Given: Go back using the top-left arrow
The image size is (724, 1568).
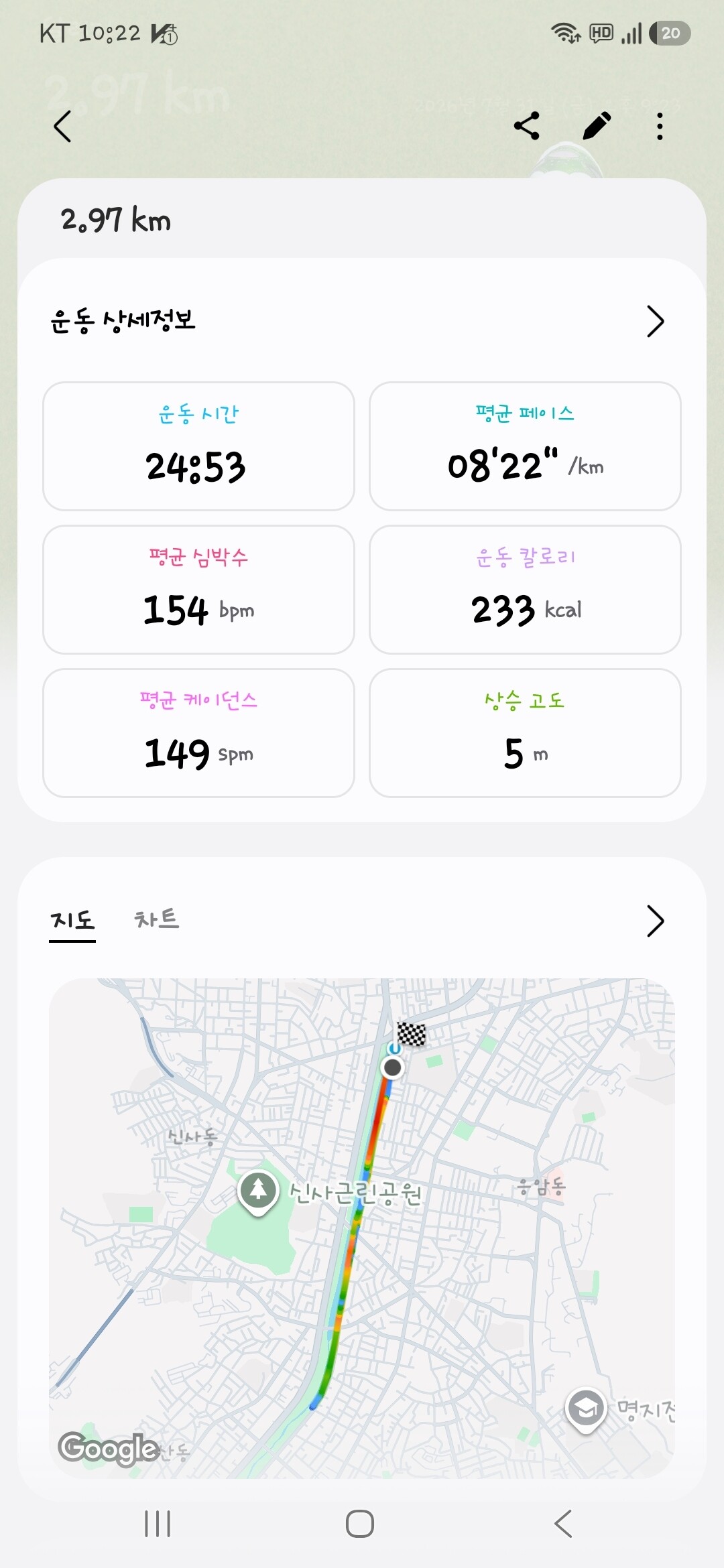Looking at the screenshot, I should click(x=62, y=126).
